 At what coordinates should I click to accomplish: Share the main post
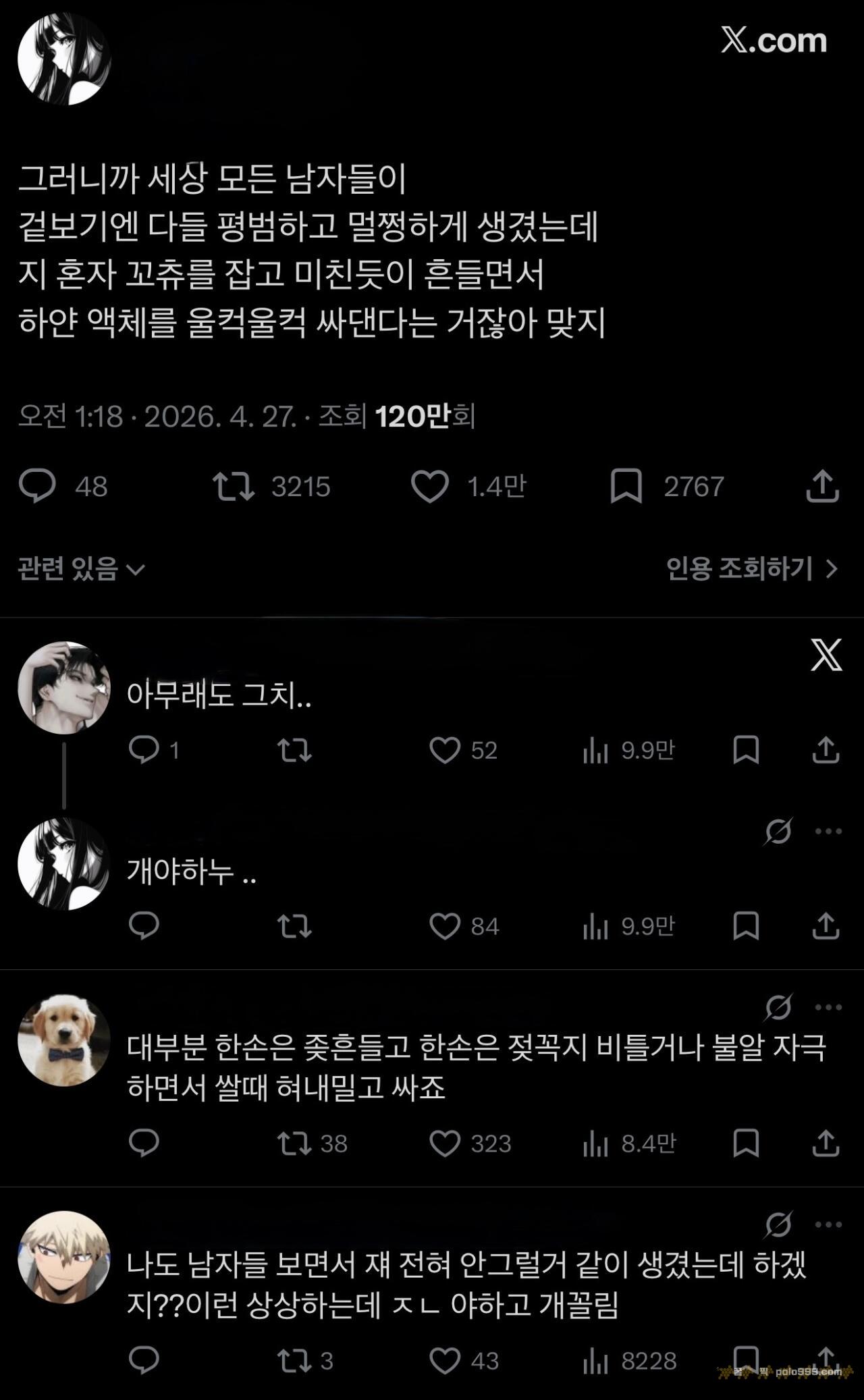822,486
